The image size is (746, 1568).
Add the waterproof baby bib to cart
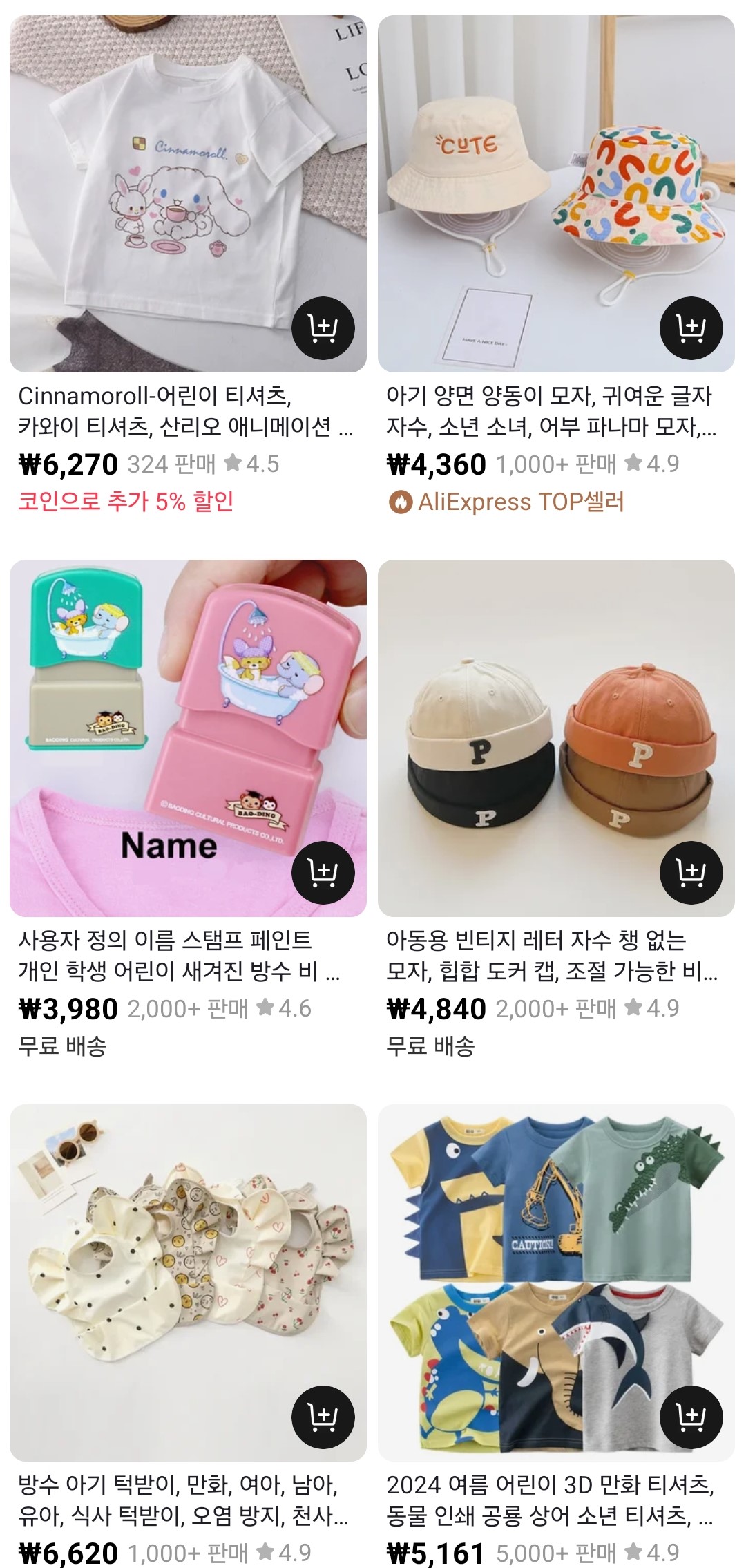tap(323, 1417)
